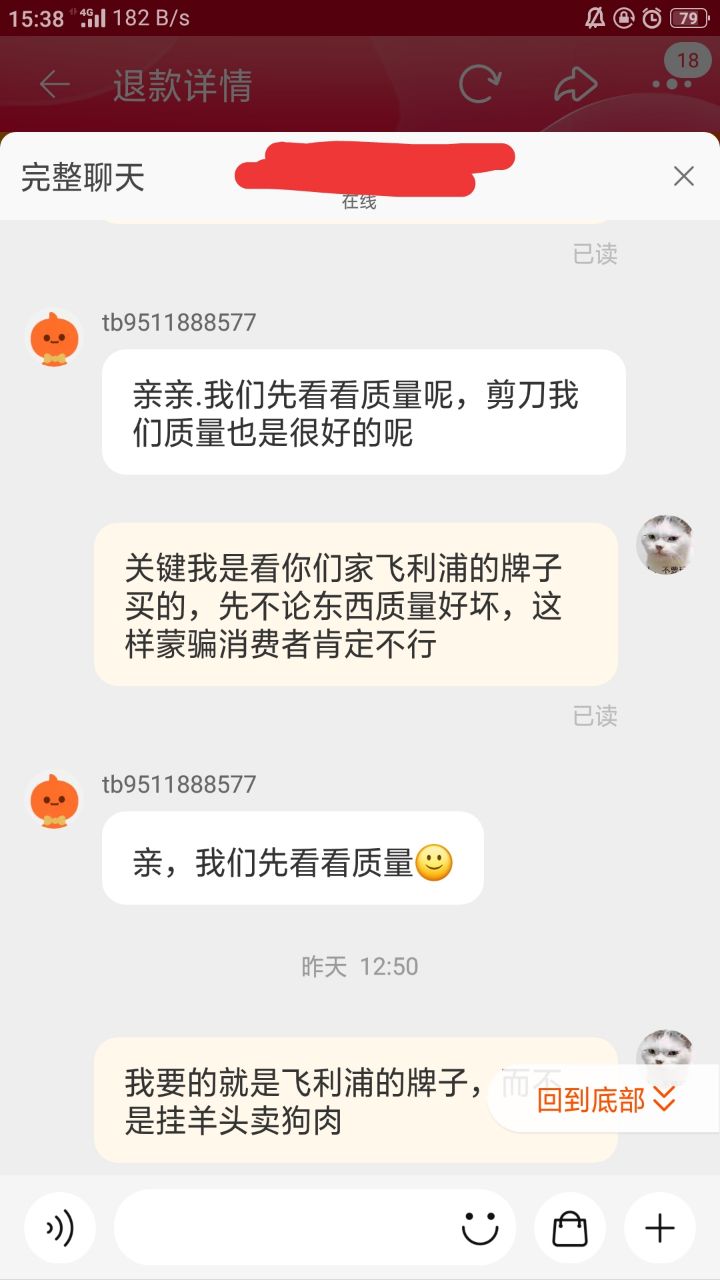Viewport: 720px width, 1280px height.
Task: Open the shopping bag icon
Action: [x=570, y=1229]
